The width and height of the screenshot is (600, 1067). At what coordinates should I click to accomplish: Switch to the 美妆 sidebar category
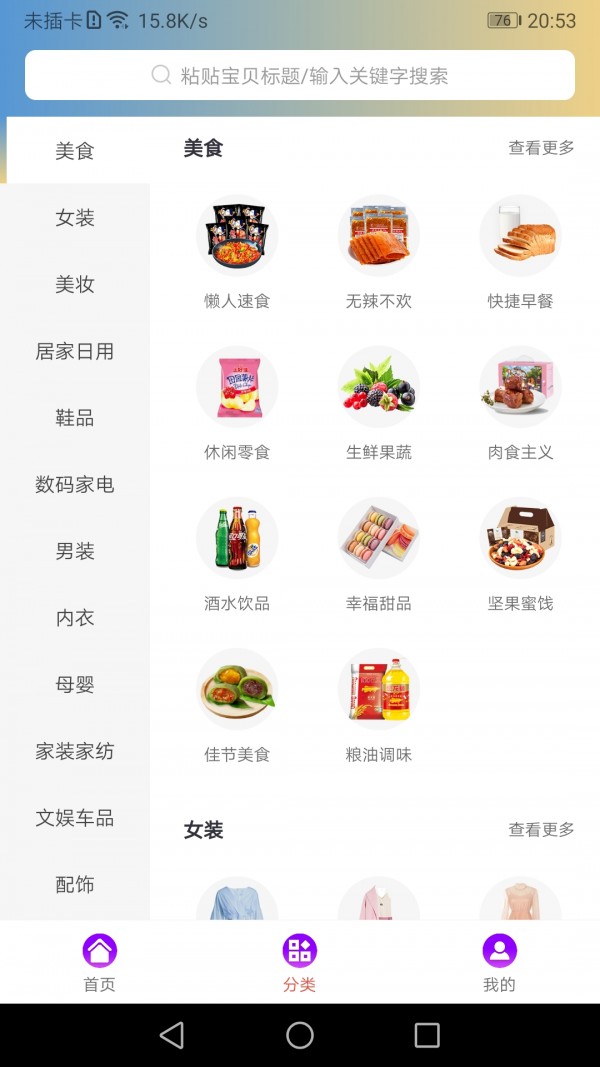pyautogui.click(x=75, y=285)
